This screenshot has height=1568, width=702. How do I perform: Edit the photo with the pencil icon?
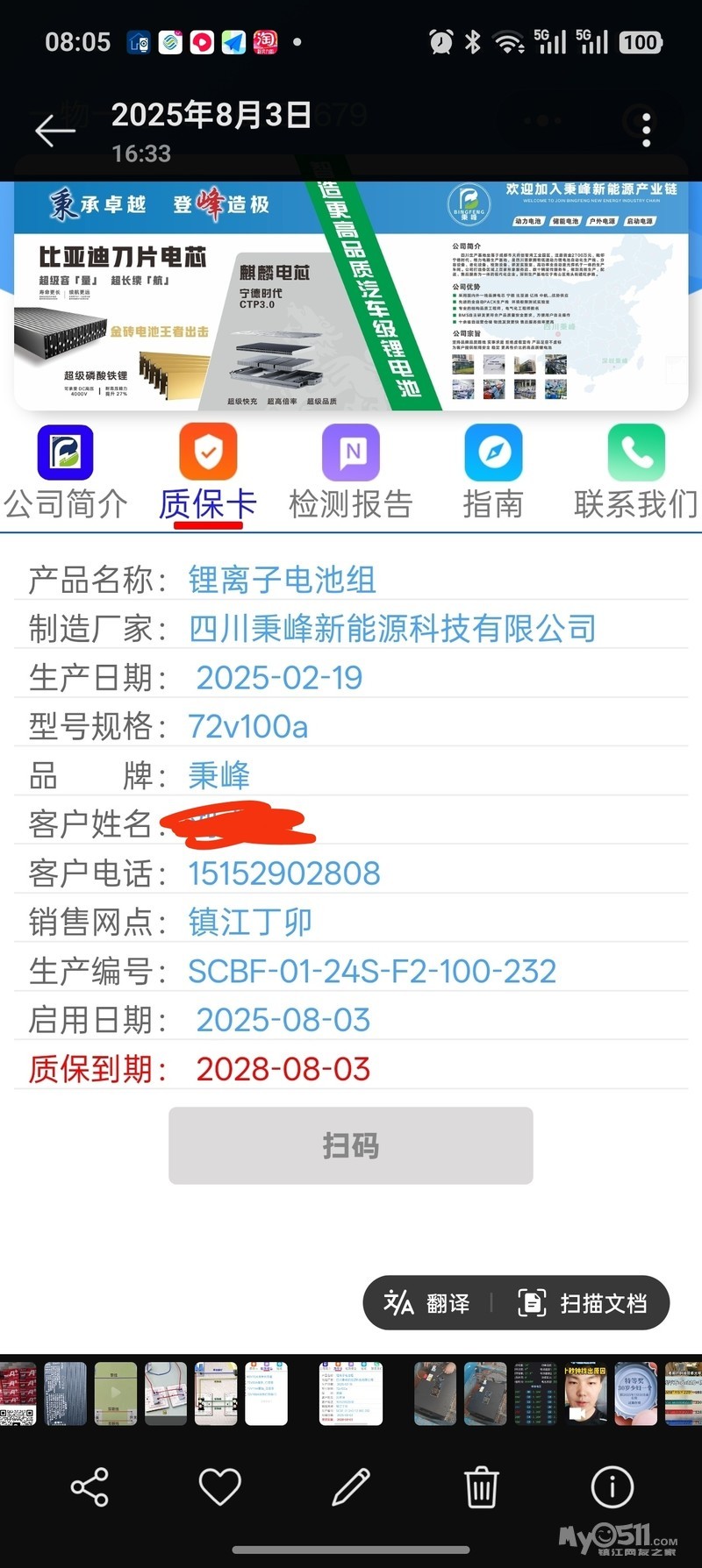click(x=350, y=1487)
